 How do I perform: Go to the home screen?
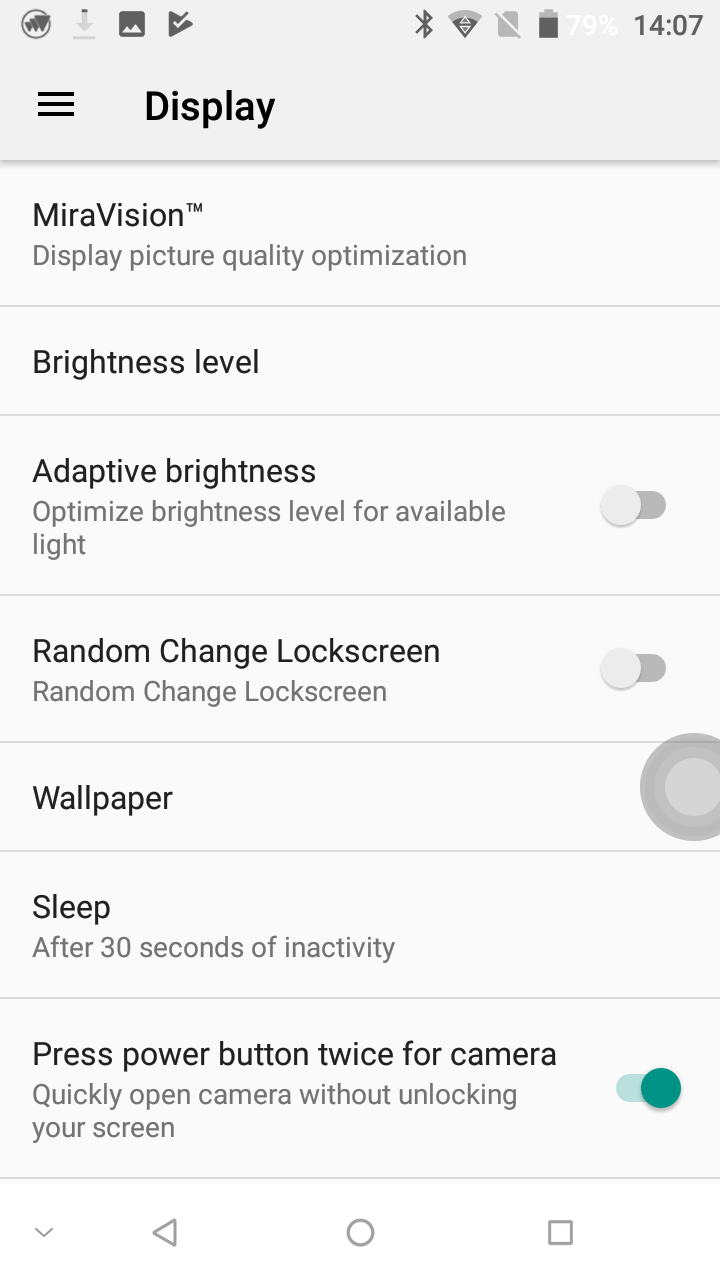(x=360, y=1232)
